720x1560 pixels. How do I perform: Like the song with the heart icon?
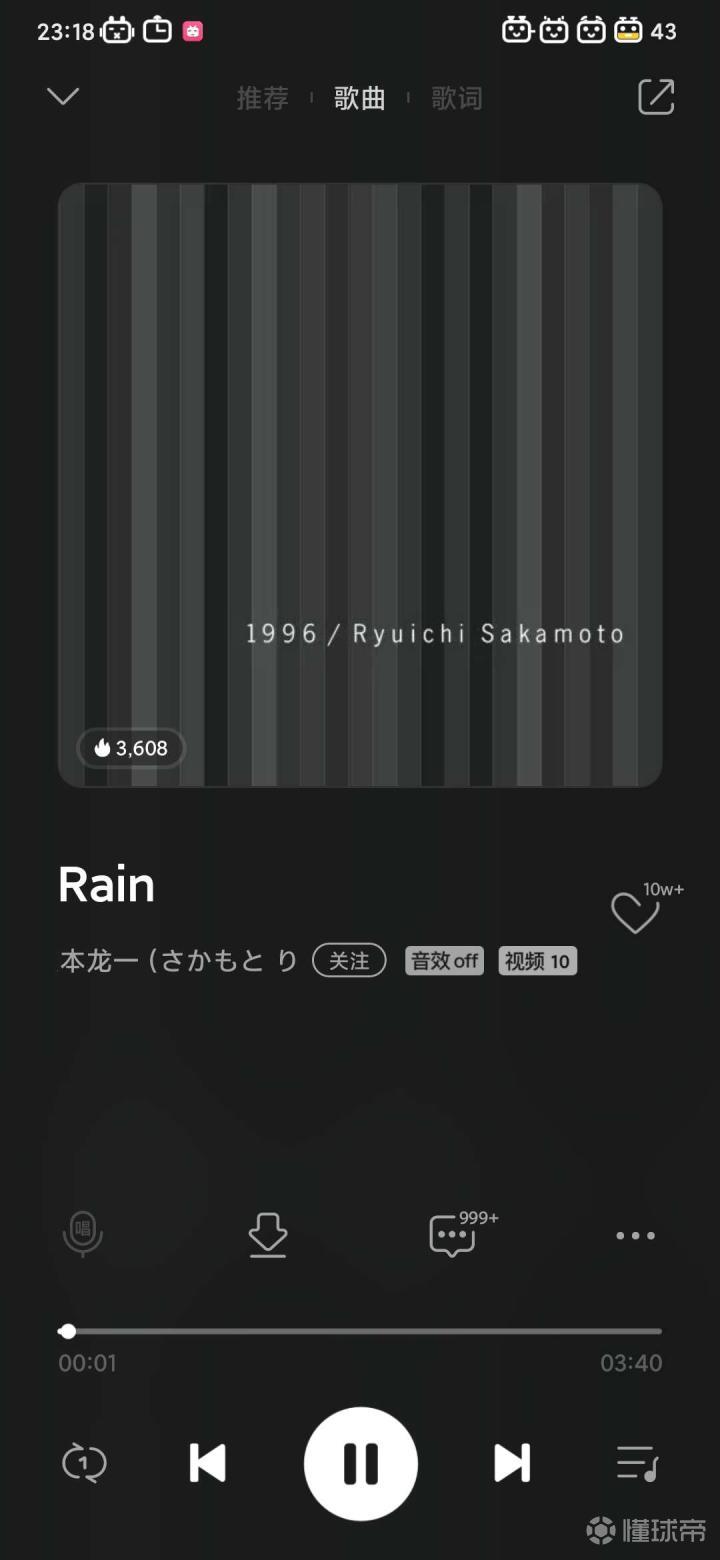pos(635,912)
